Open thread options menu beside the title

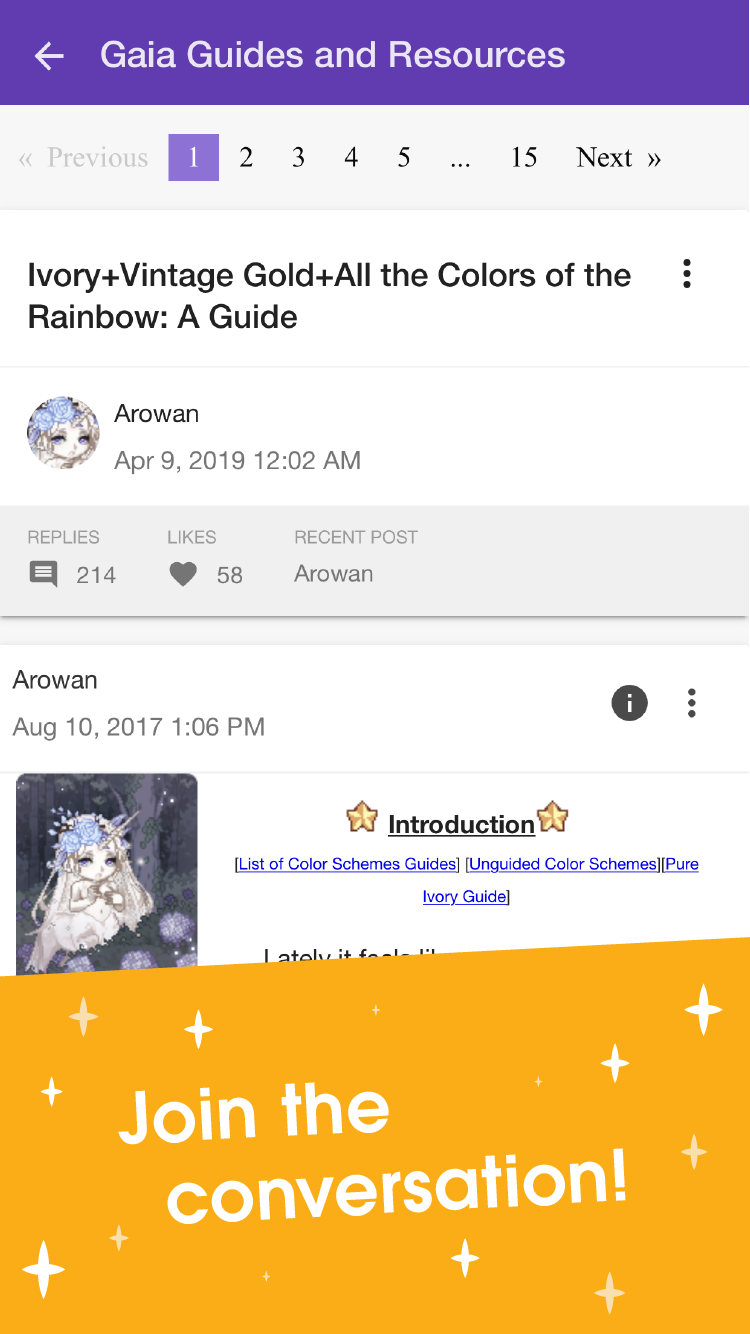point(686,274)
